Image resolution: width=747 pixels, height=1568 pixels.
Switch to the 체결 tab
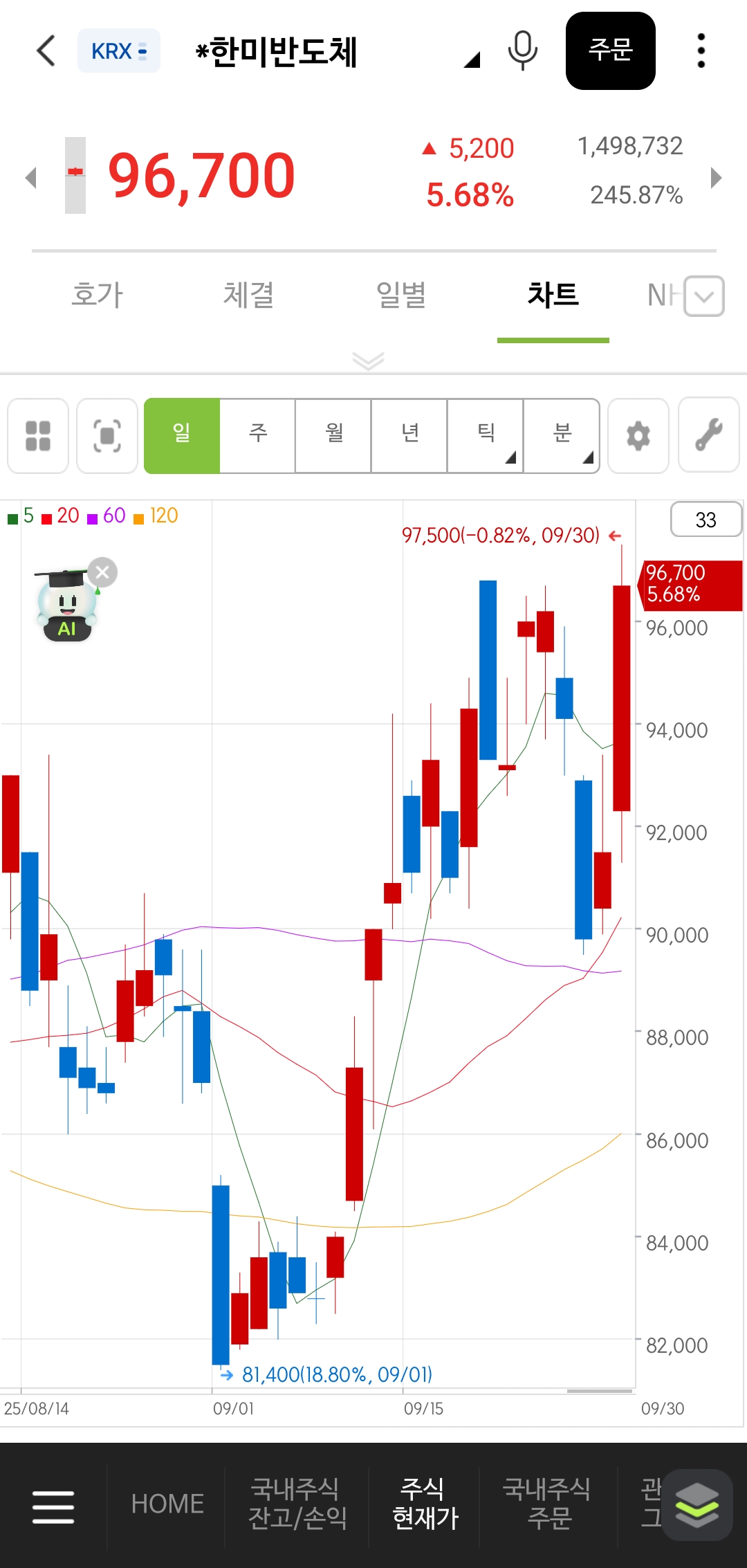(249, 295)
